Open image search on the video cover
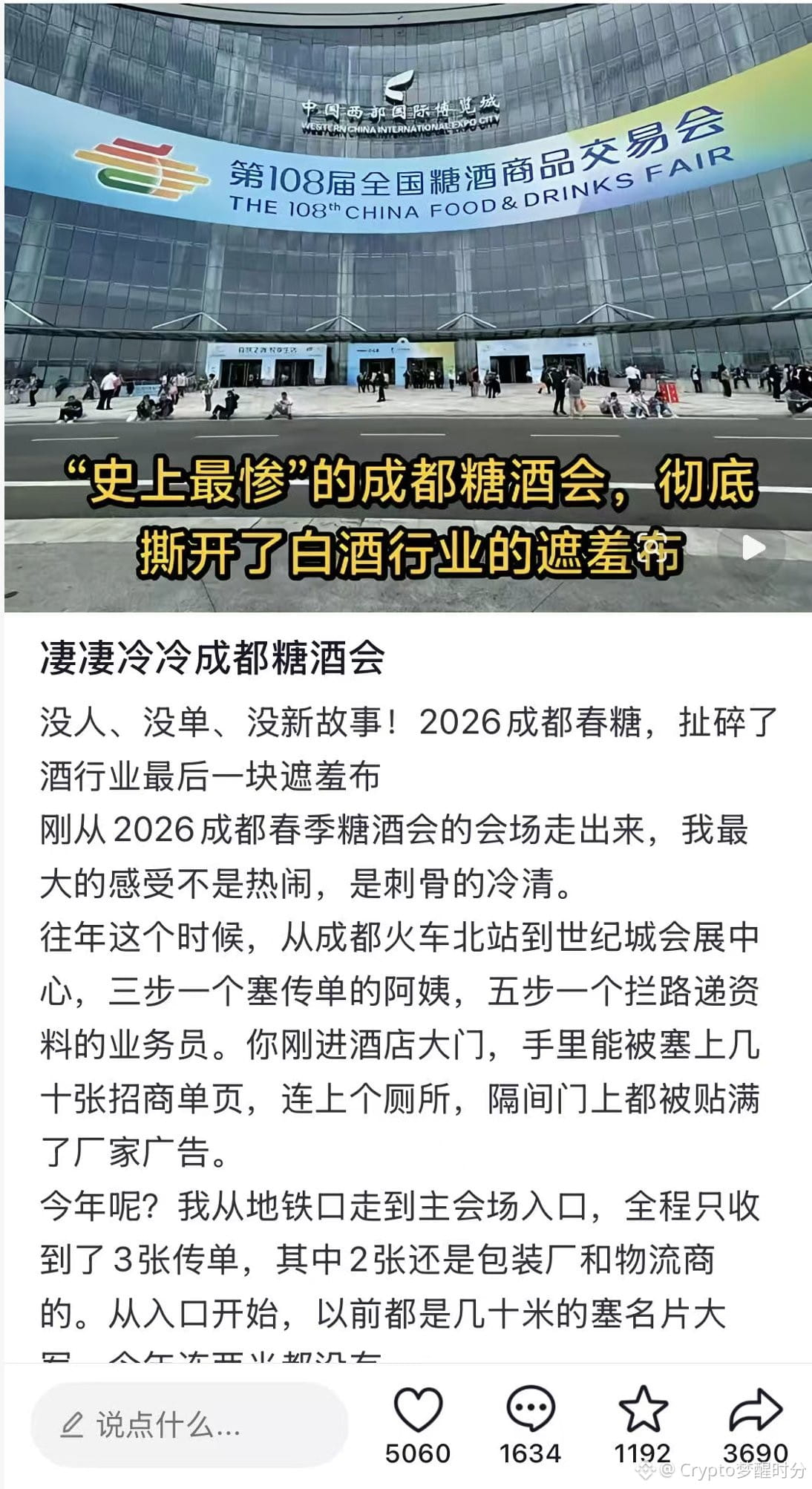 [653, 548]
